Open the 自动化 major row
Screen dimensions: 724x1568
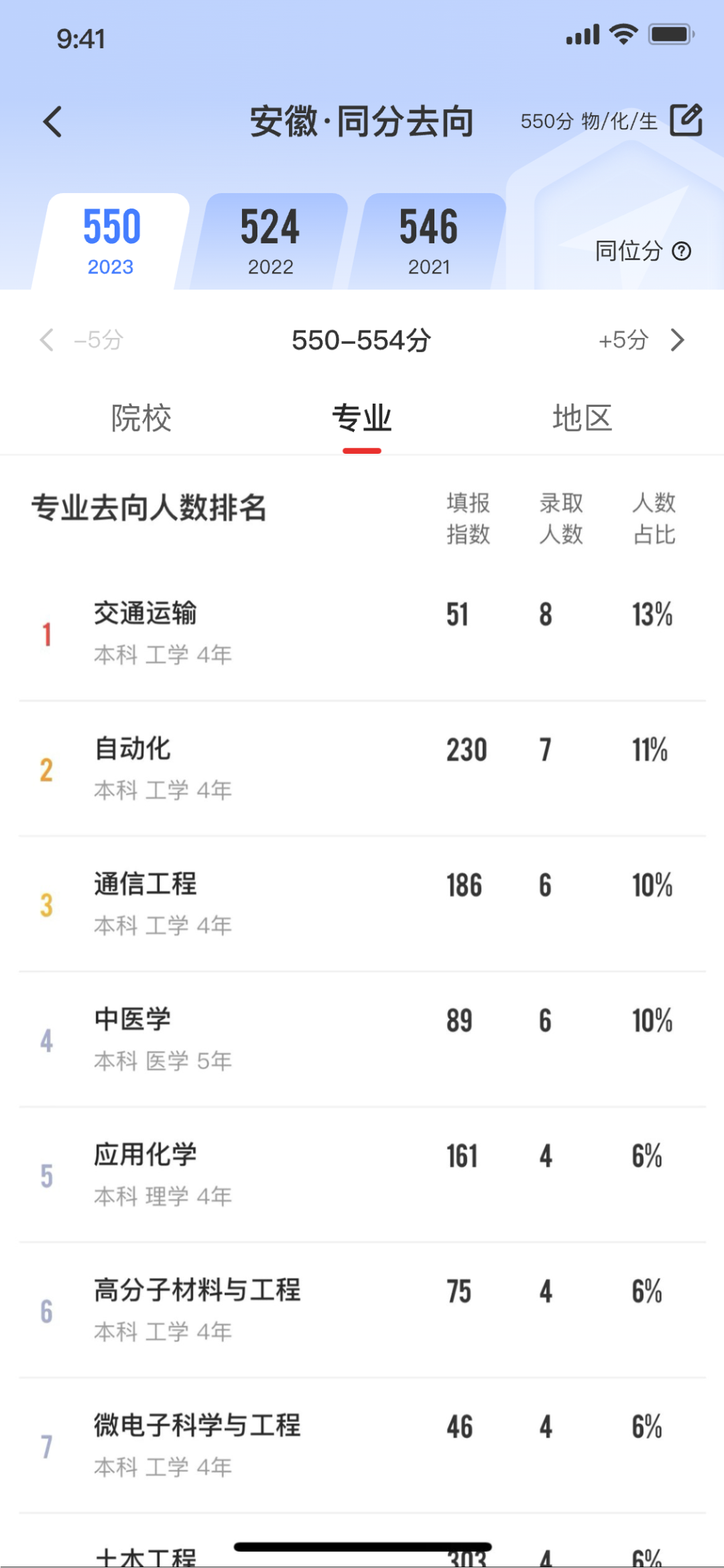tap(362, 768)
